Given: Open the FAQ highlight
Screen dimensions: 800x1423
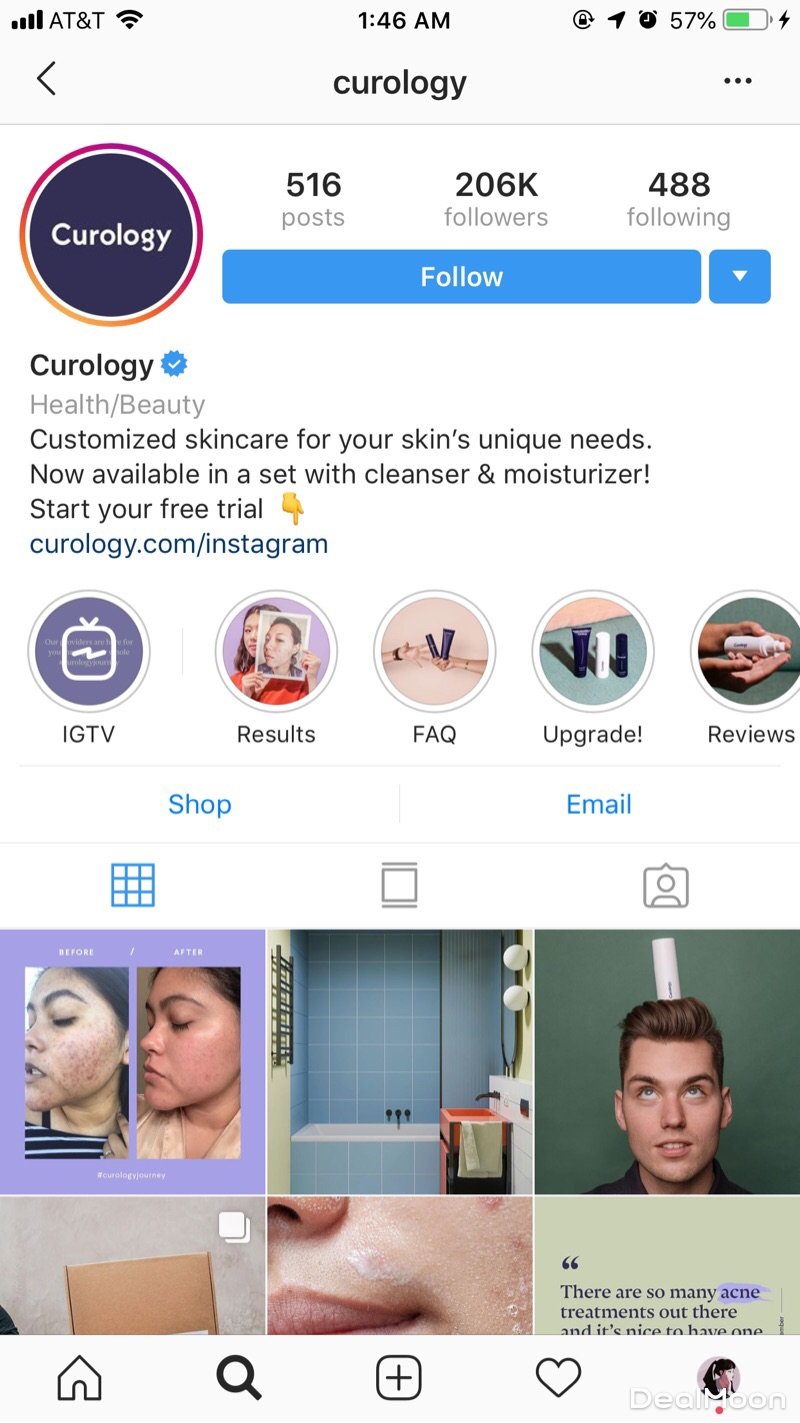Looking at the screenshot, I should (x=434, y=652).
